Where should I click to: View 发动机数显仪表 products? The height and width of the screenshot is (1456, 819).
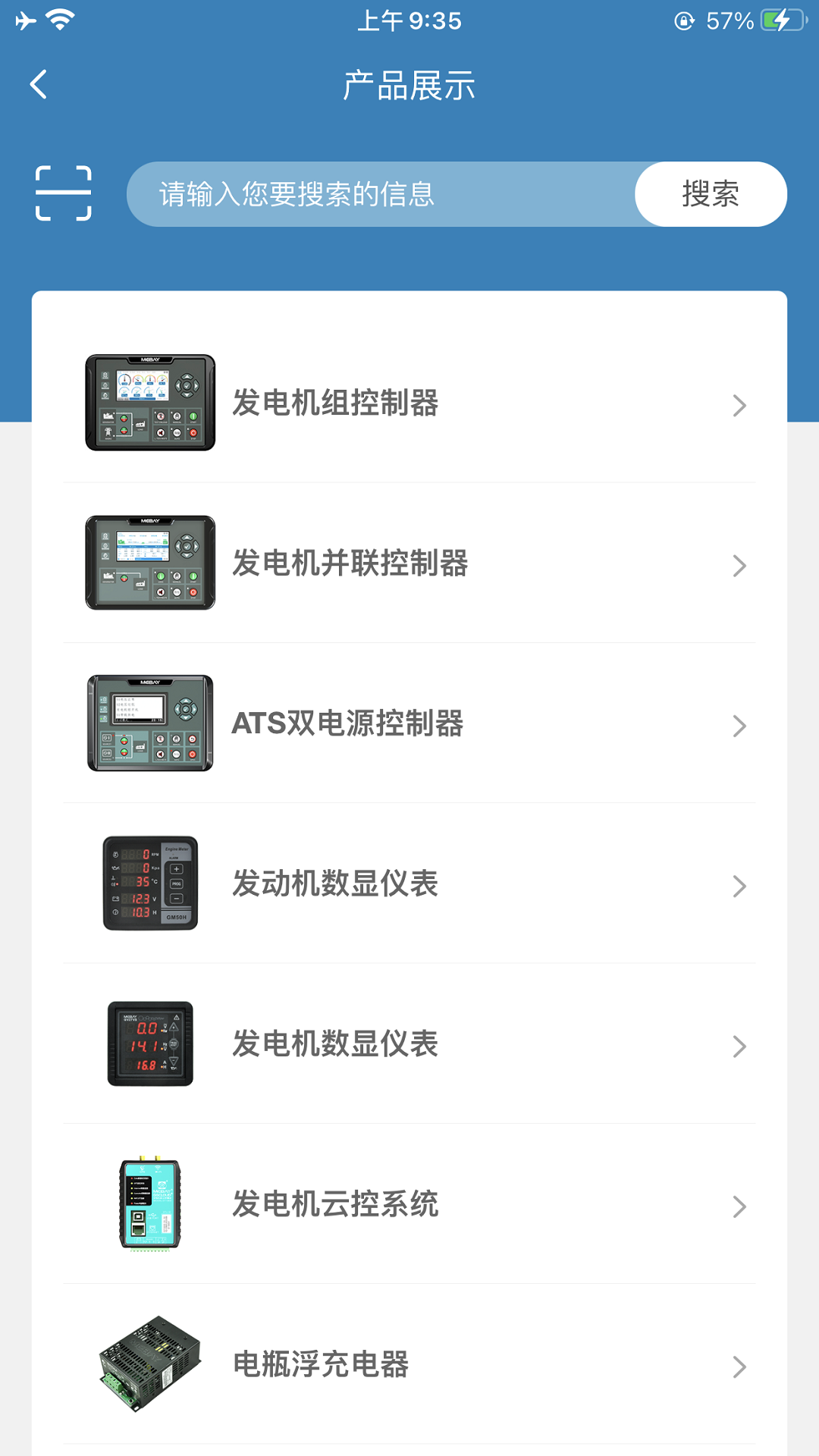click(409, 883)
